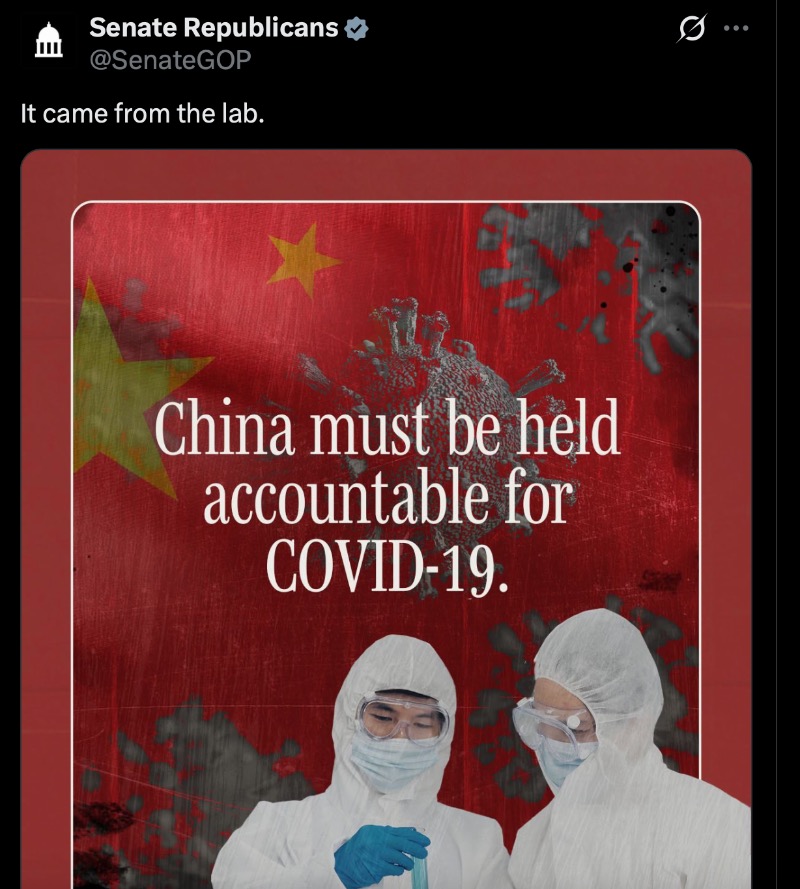This screenshot has height=889, width=800.
Task: View the attached China COVID-19 image
Action: [386, 520]
